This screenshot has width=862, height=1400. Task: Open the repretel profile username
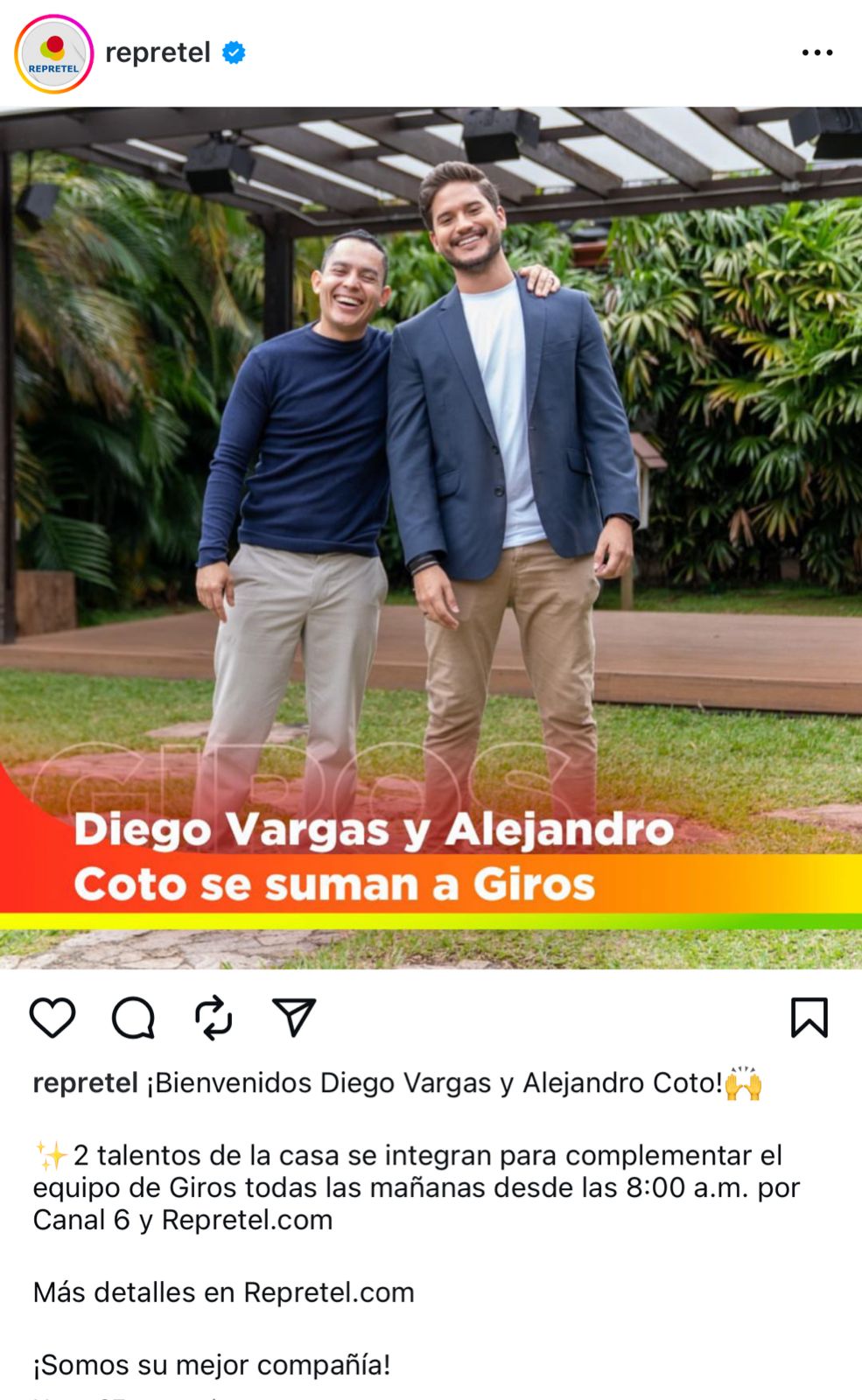click(x=158, y=53)
